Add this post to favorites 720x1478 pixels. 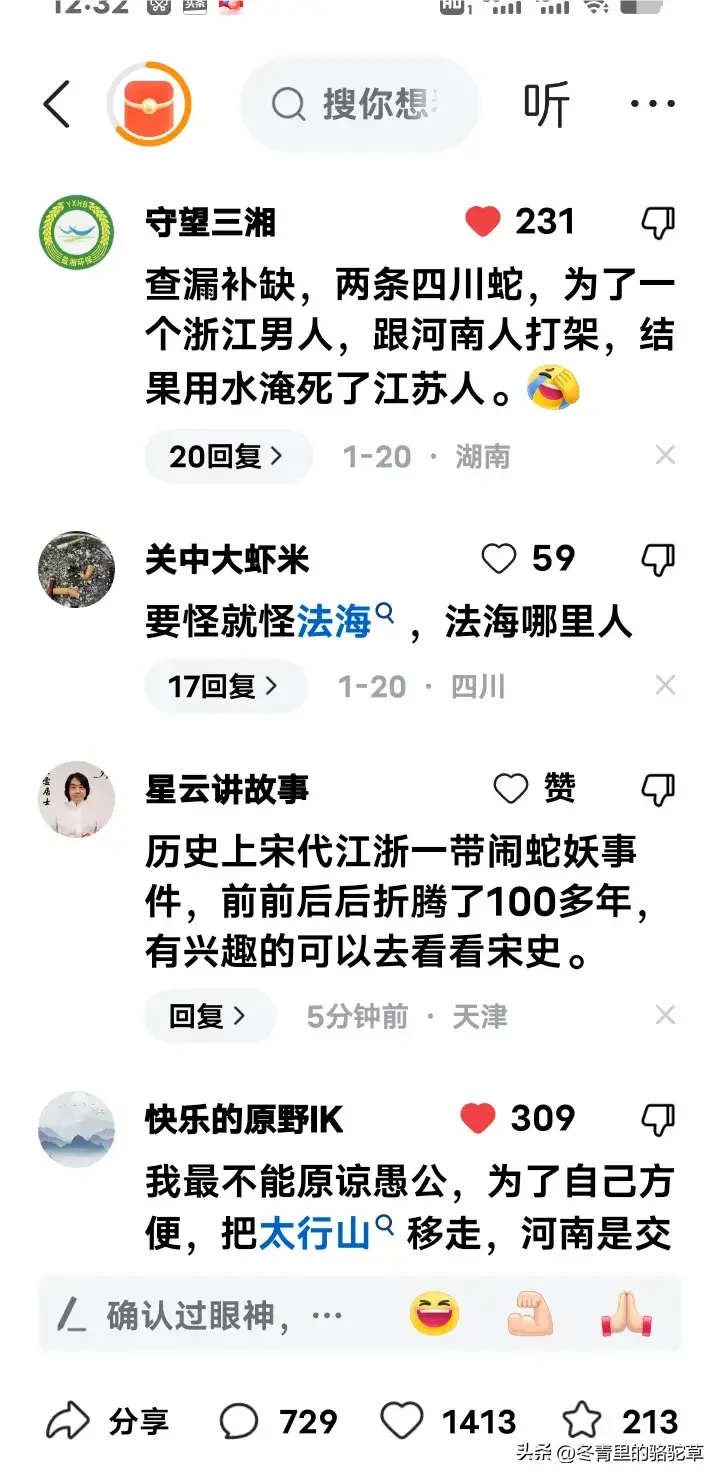[x=582, y=1421]
